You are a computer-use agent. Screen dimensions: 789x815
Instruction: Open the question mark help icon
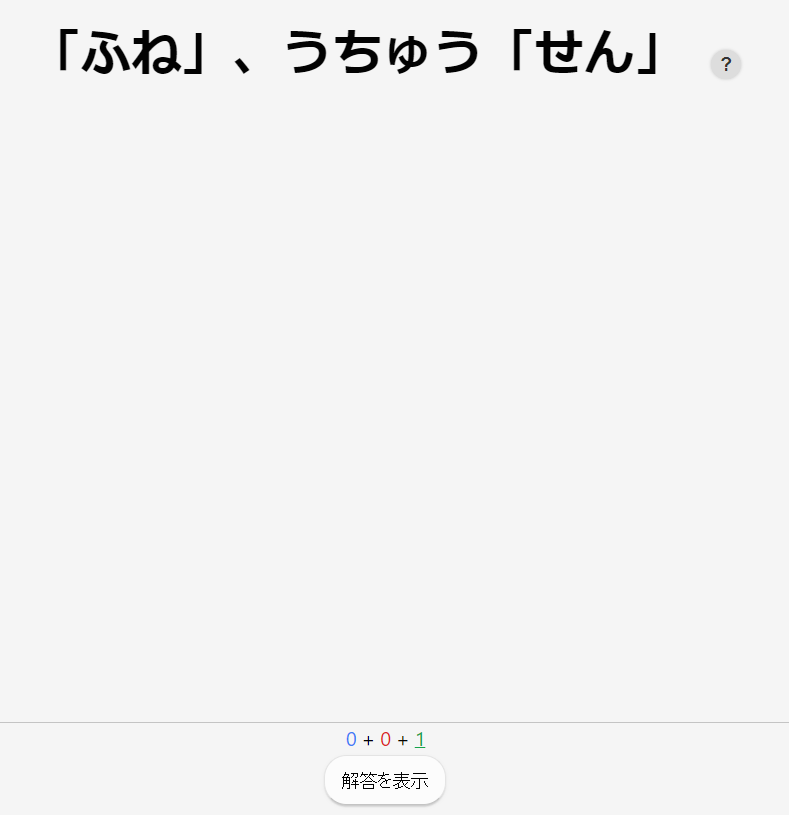(x=726, y=64)
